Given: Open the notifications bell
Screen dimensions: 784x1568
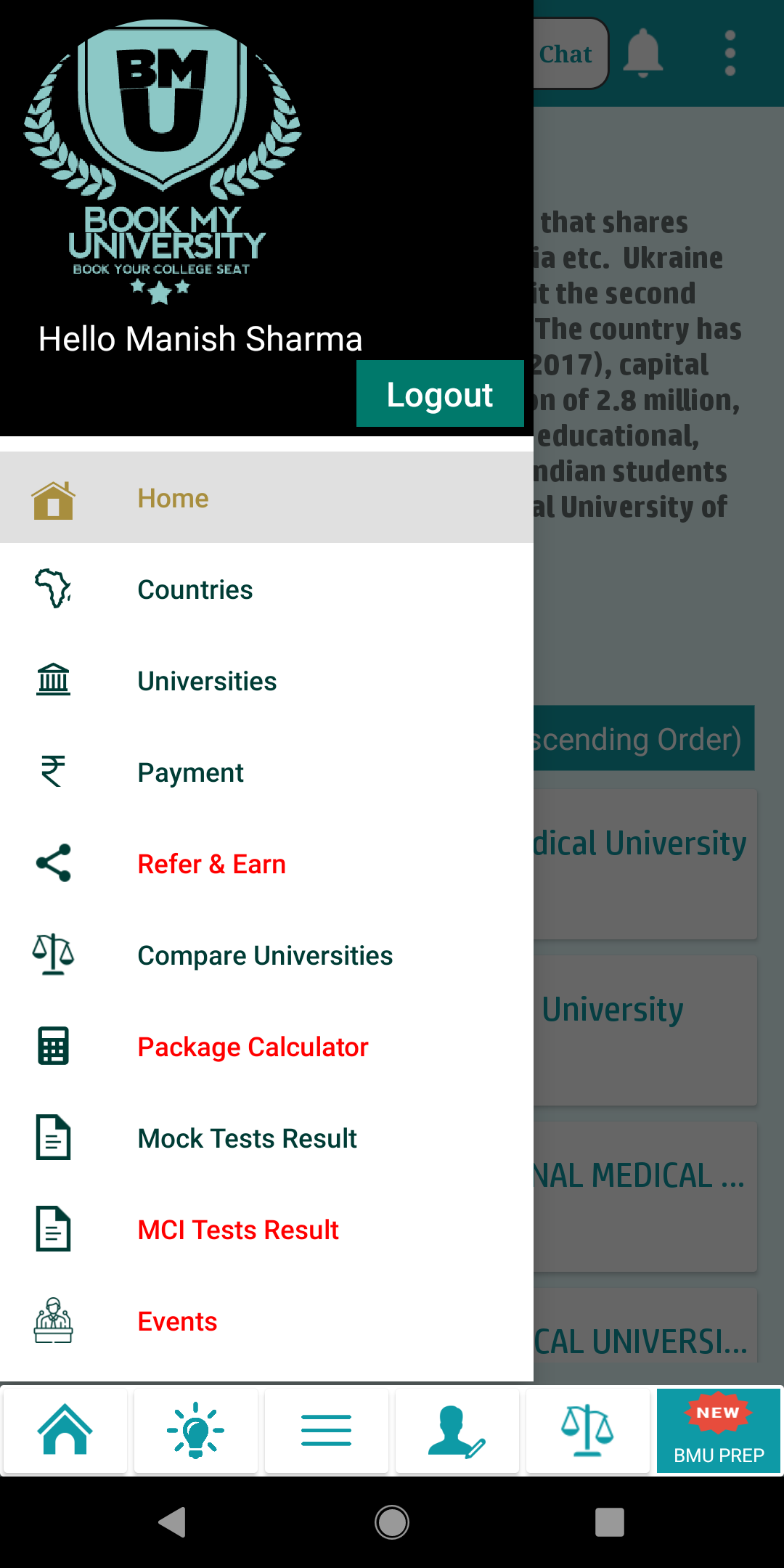Looking at the screenshot, I should click(x=643, y=54).
